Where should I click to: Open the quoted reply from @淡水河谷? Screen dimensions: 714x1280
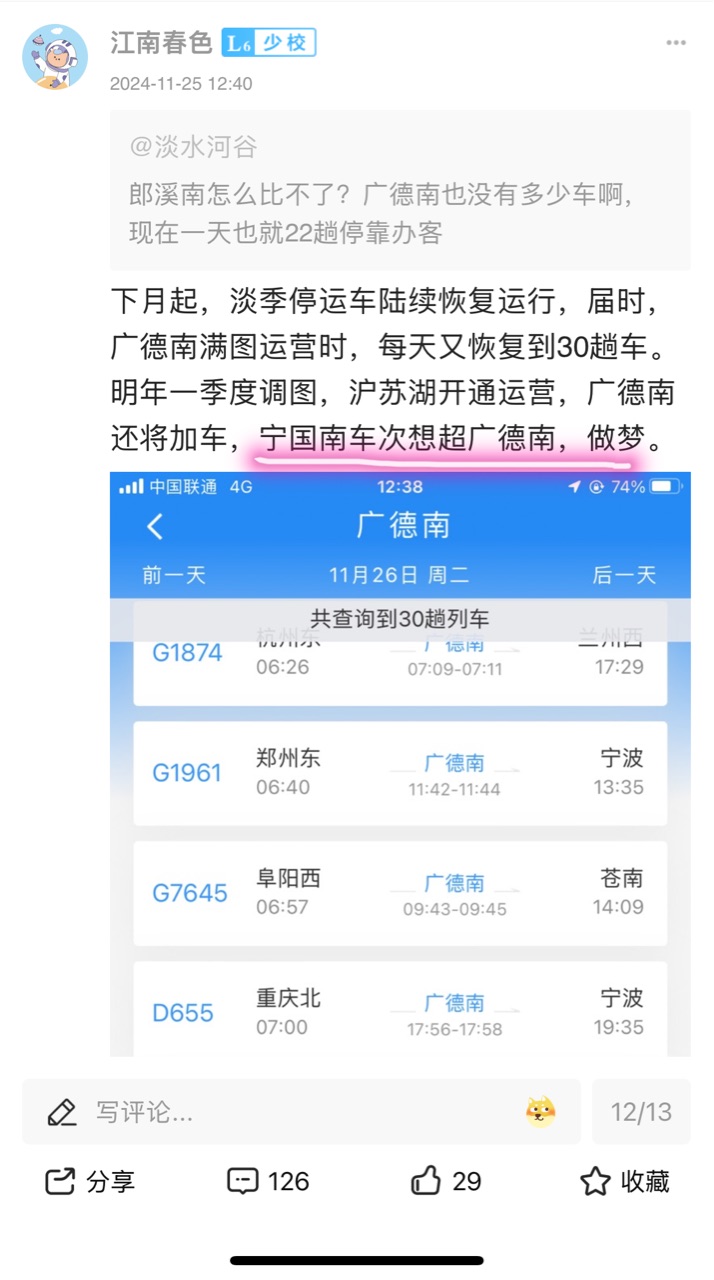click(400, 190)
